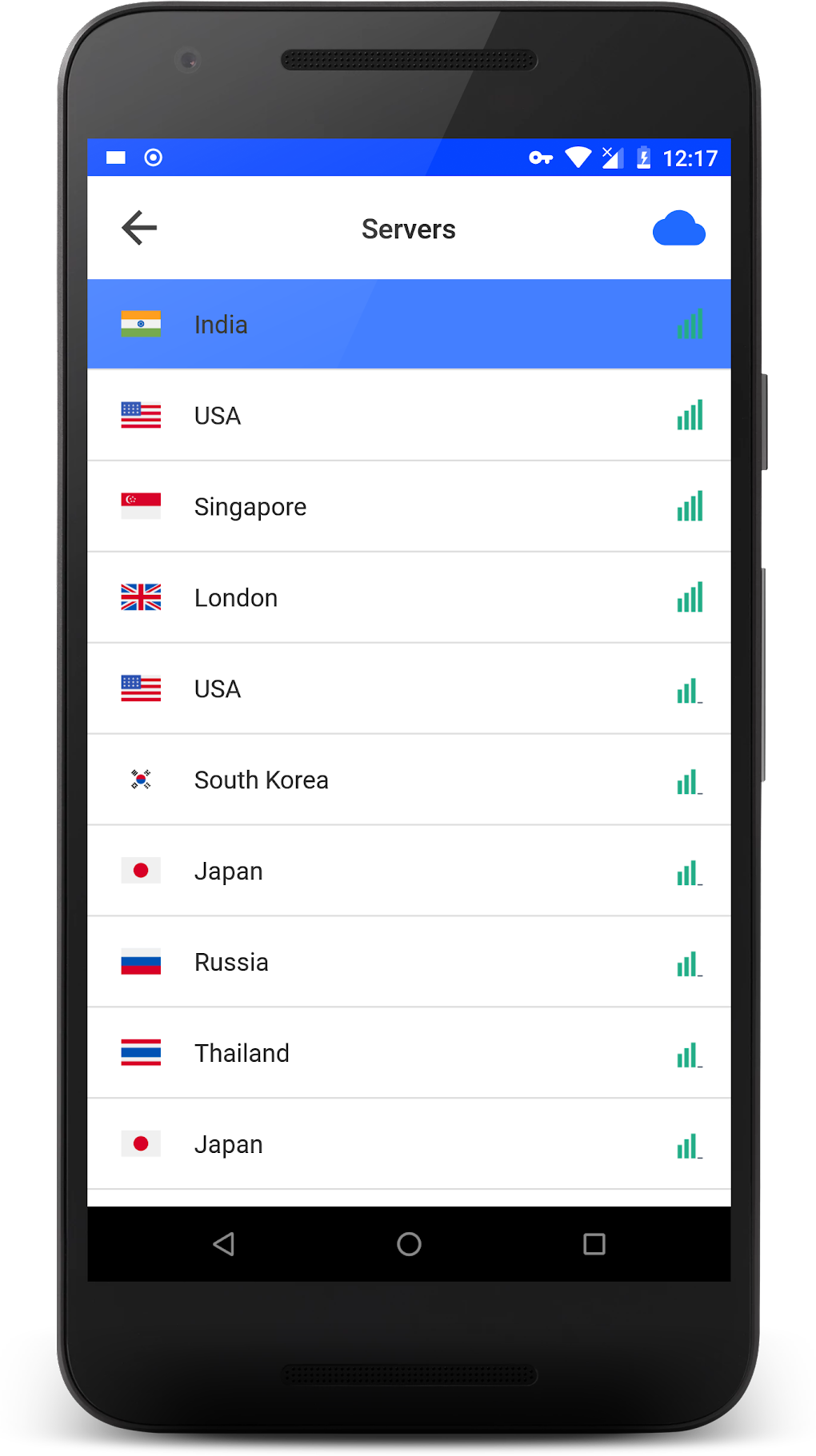Go back using the app bar arrow

(139, 229)
